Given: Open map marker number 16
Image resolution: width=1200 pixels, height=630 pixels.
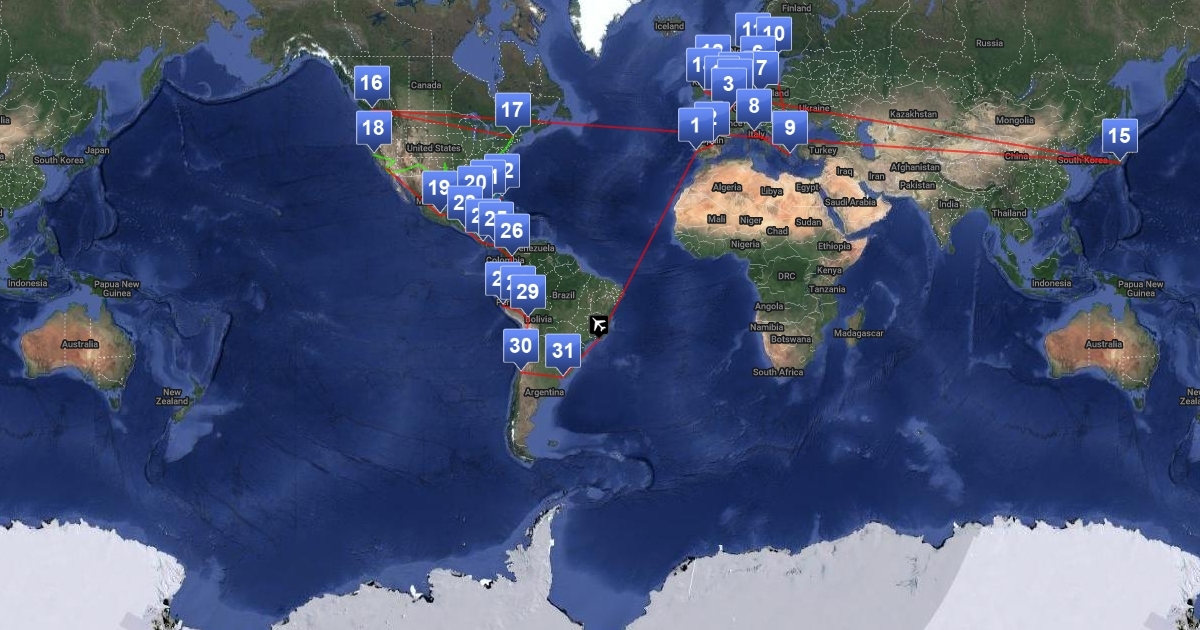Looking at the screenshot, I should tap(371, 82).
